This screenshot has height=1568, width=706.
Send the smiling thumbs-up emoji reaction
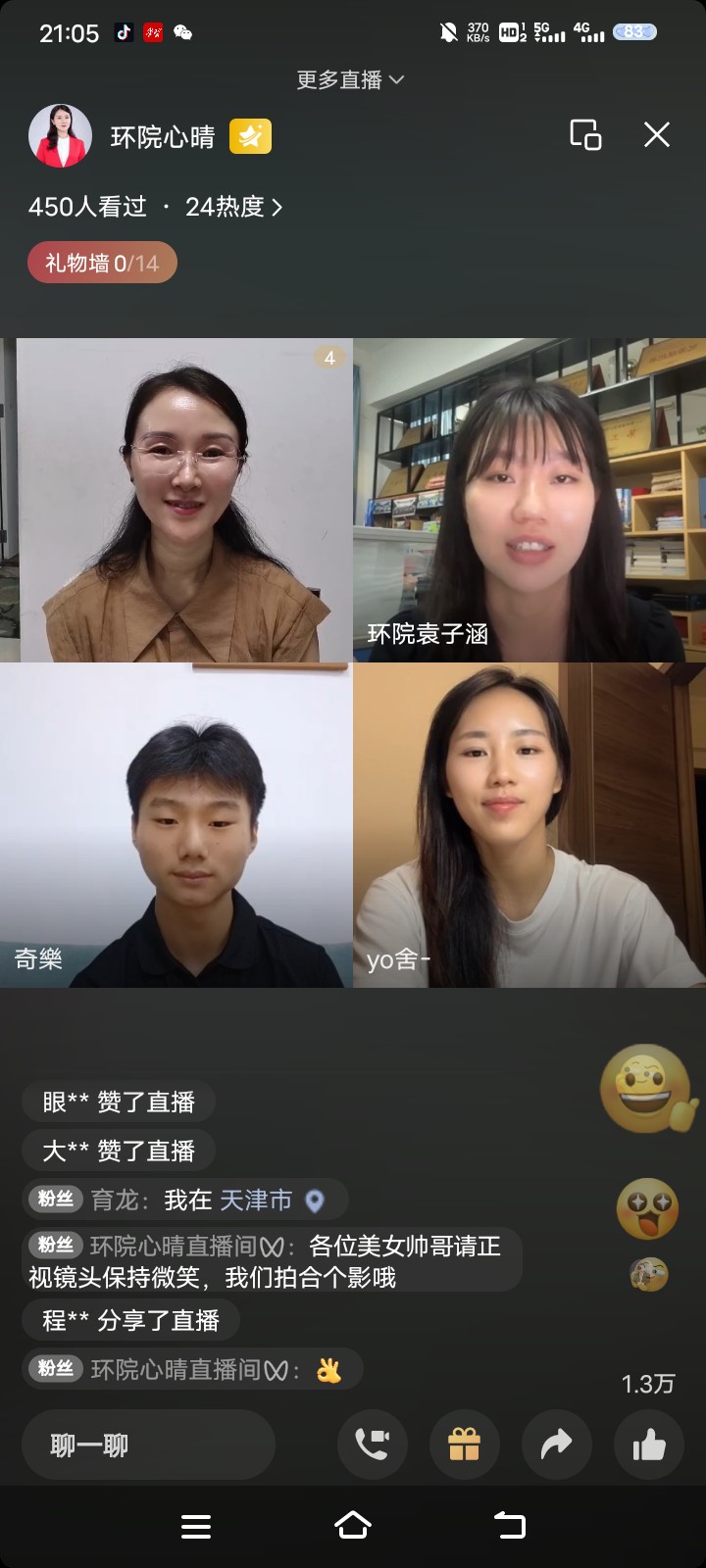645,1089
